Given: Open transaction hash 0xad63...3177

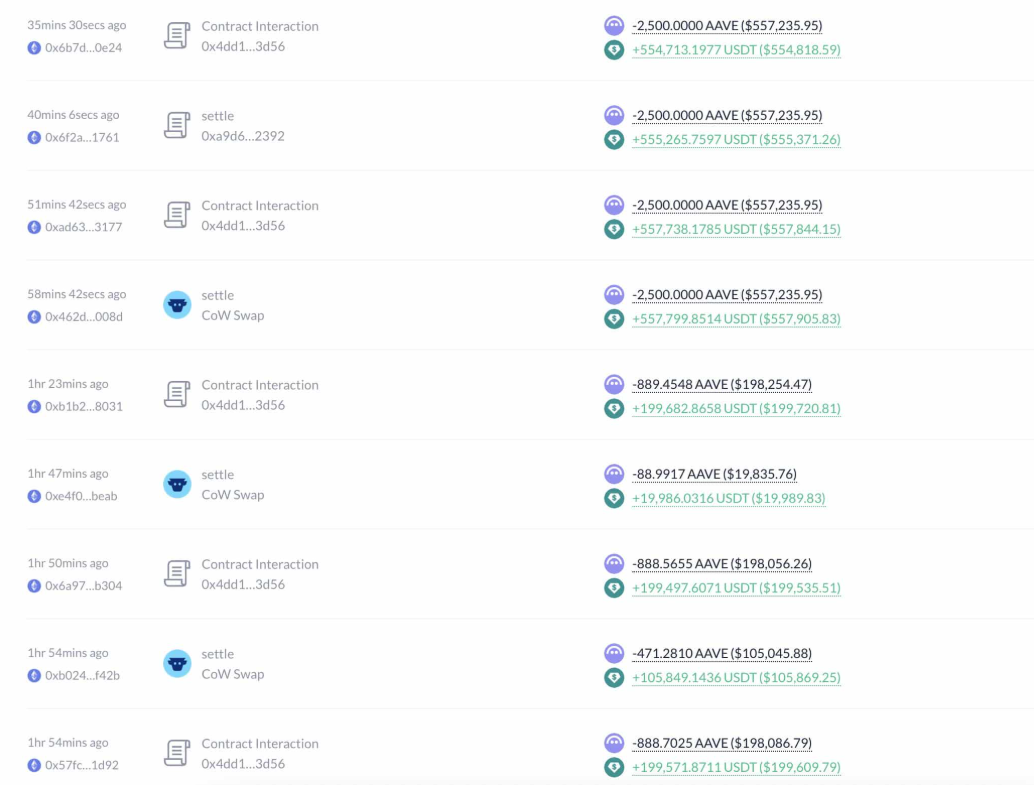Looking at the screenshot, I should pyautogui.click(x=83, y=227).
